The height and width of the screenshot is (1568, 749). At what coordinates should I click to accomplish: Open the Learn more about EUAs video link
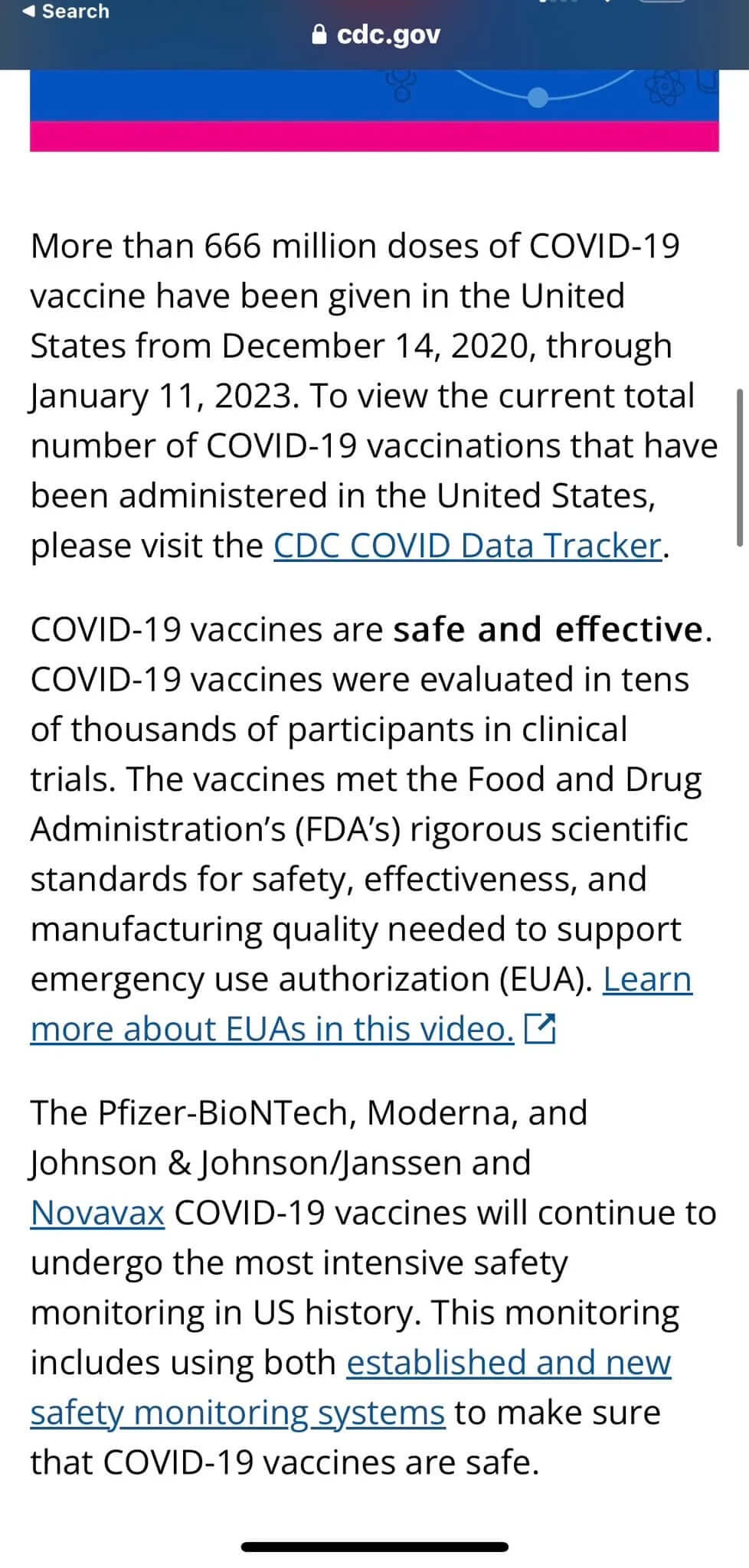pos(272,1029)
